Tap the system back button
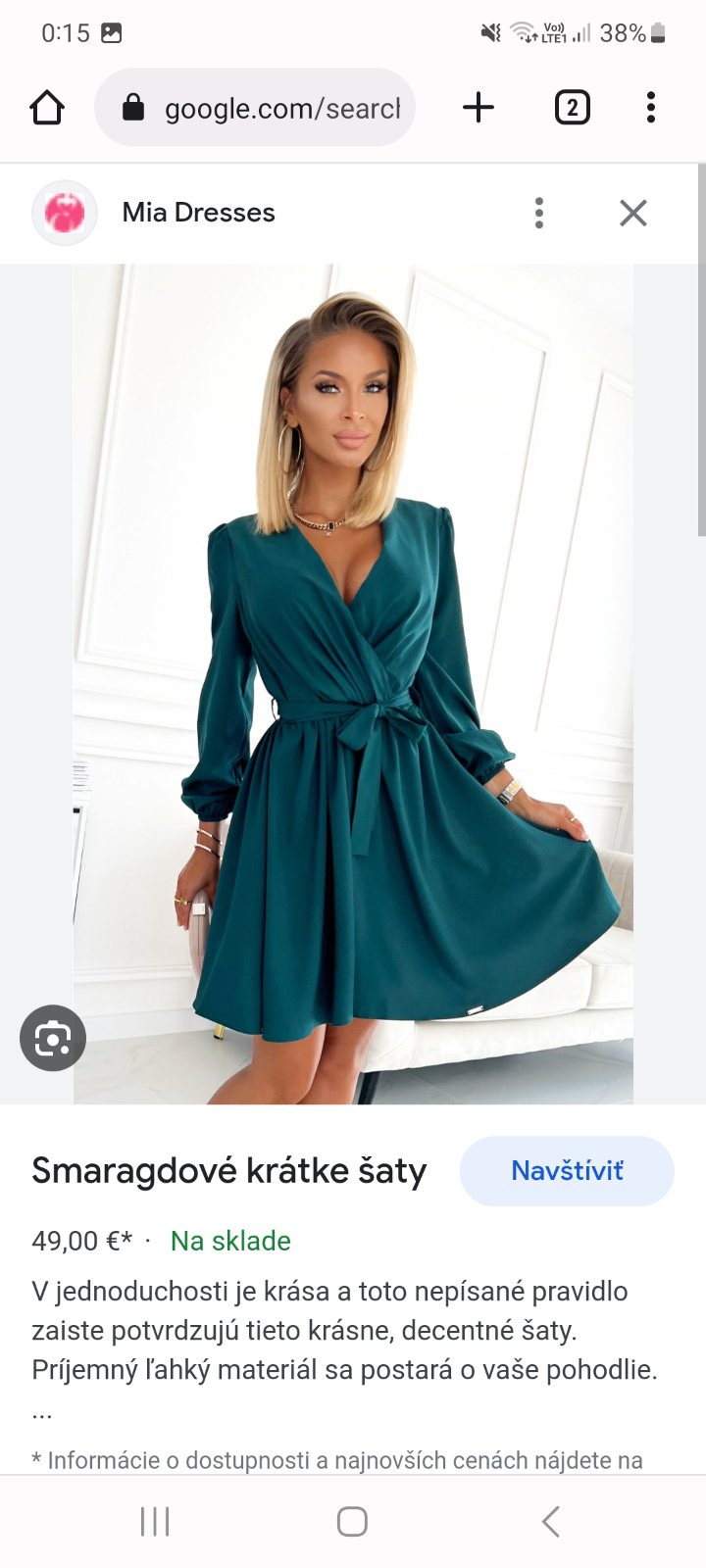The image size is (706, 1568). point(551,1521)
